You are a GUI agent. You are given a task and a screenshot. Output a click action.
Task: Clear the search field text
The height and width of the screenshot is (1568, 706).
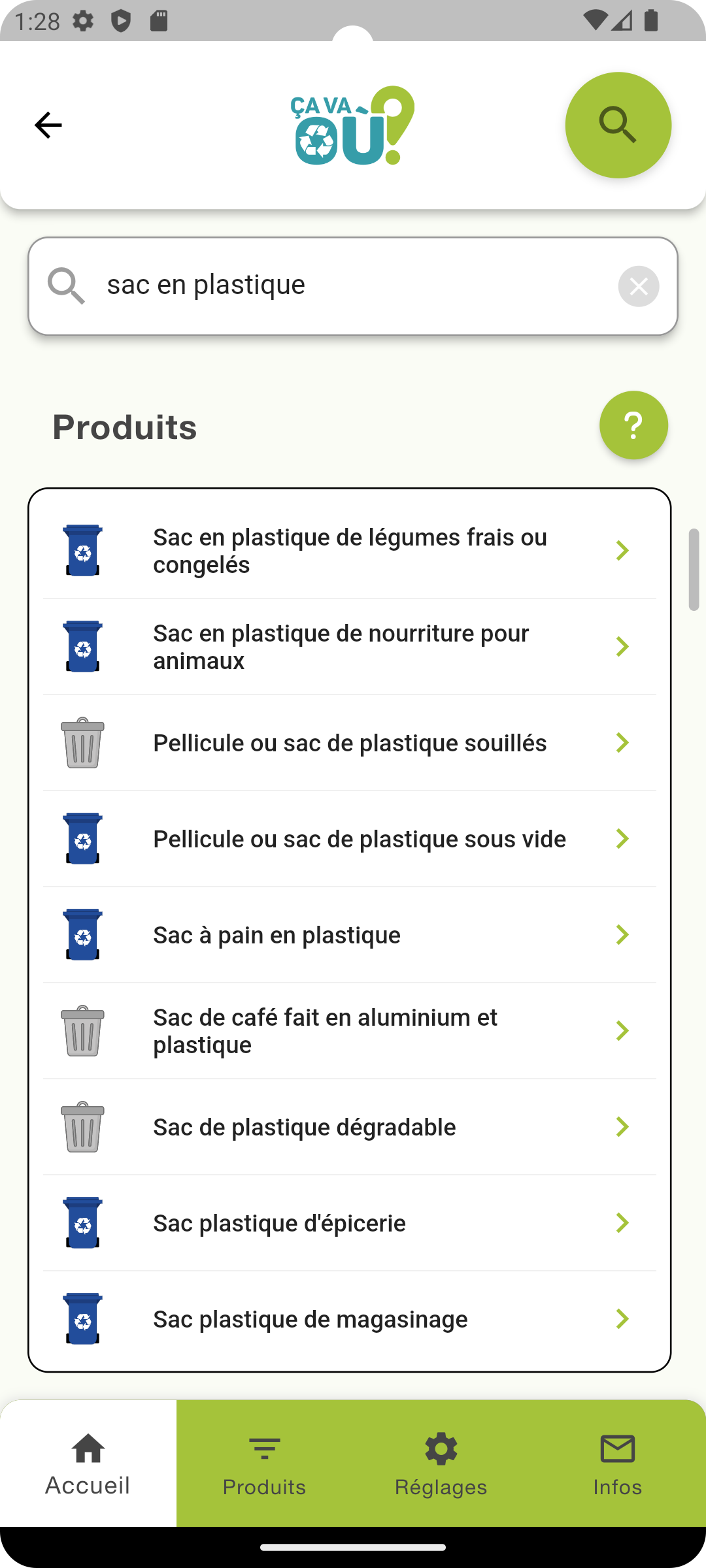click(x=638, y=286)
